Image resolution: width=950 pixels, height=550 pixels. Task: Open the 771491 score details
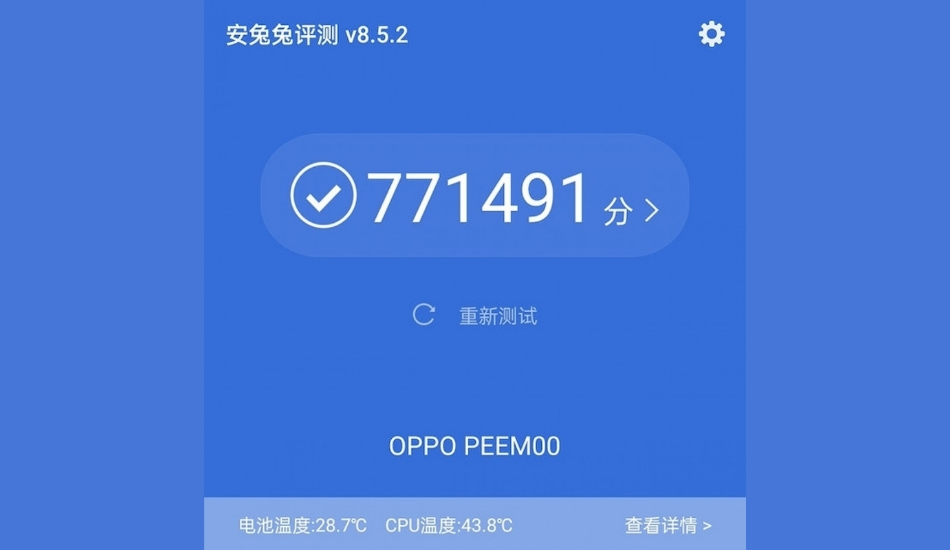[475, 196]
